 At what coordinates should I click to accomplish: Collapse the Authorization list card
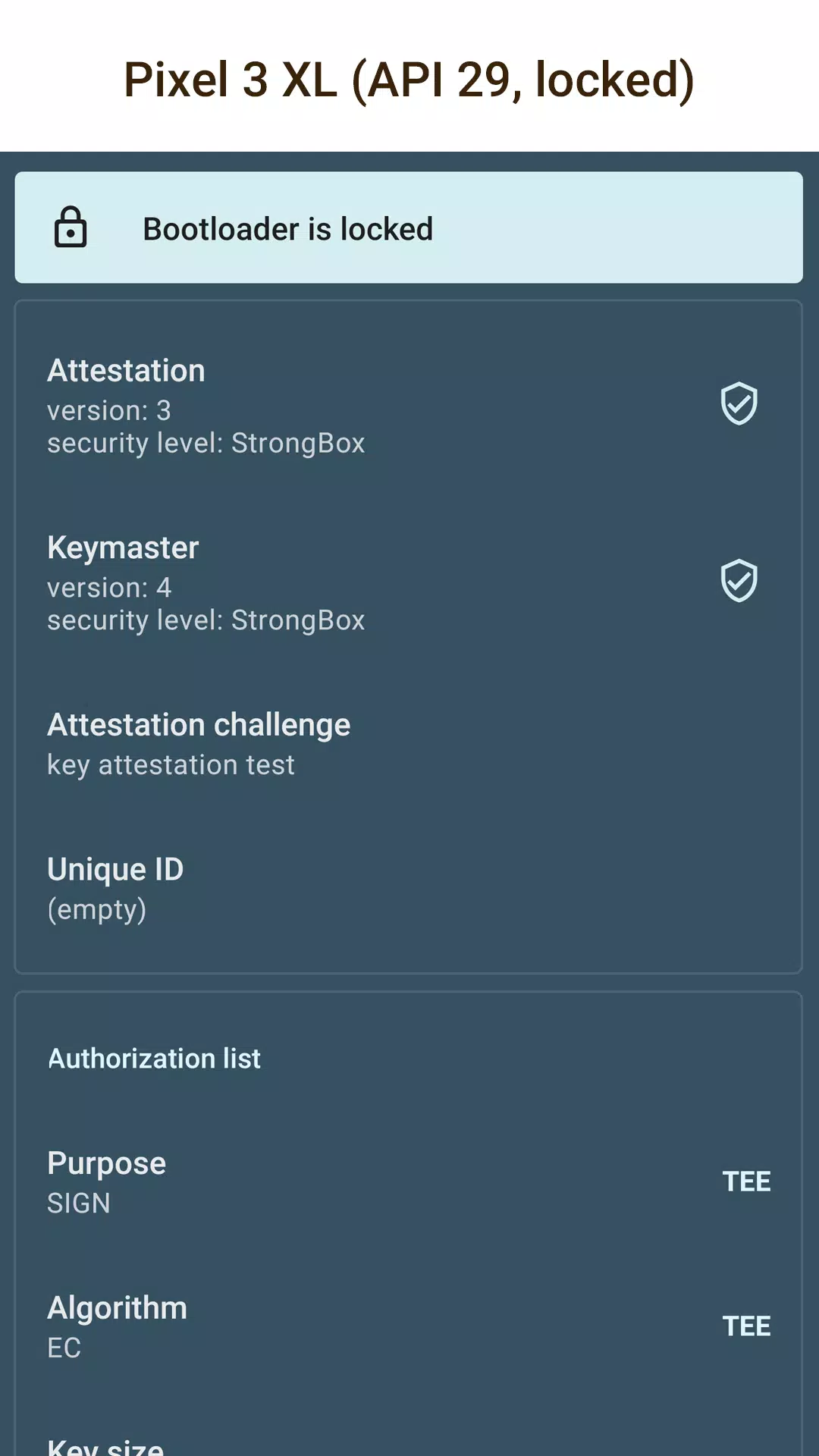[x=154, y=1058]
